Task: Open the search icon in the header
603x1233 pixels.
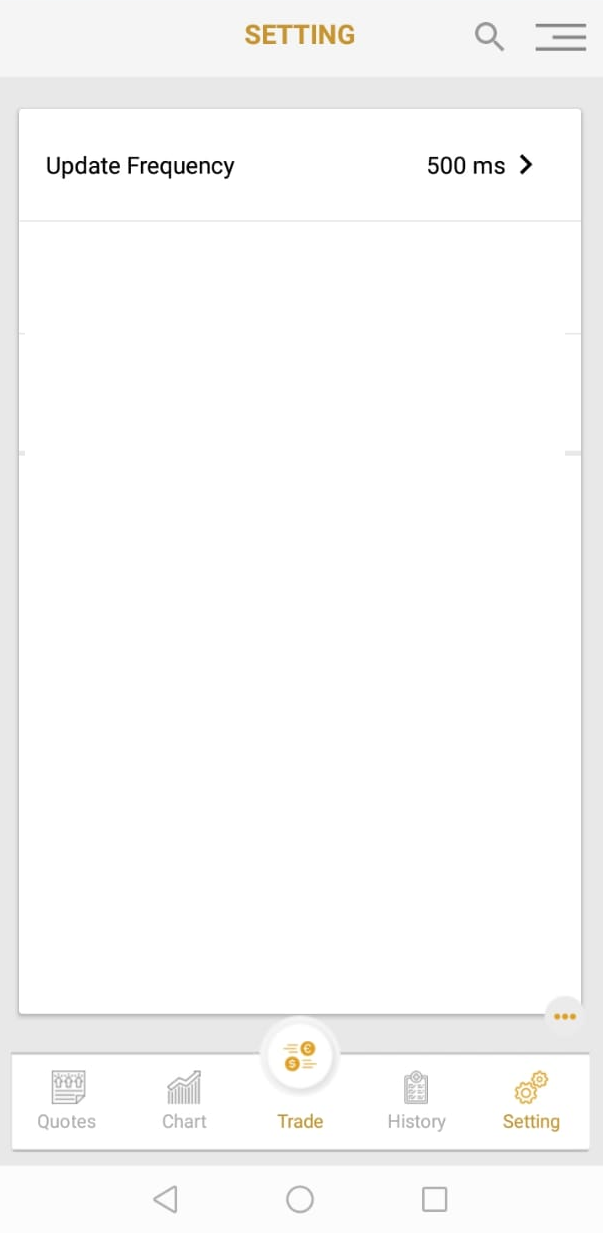Action: pyautogui.click(x=489, y=37)
